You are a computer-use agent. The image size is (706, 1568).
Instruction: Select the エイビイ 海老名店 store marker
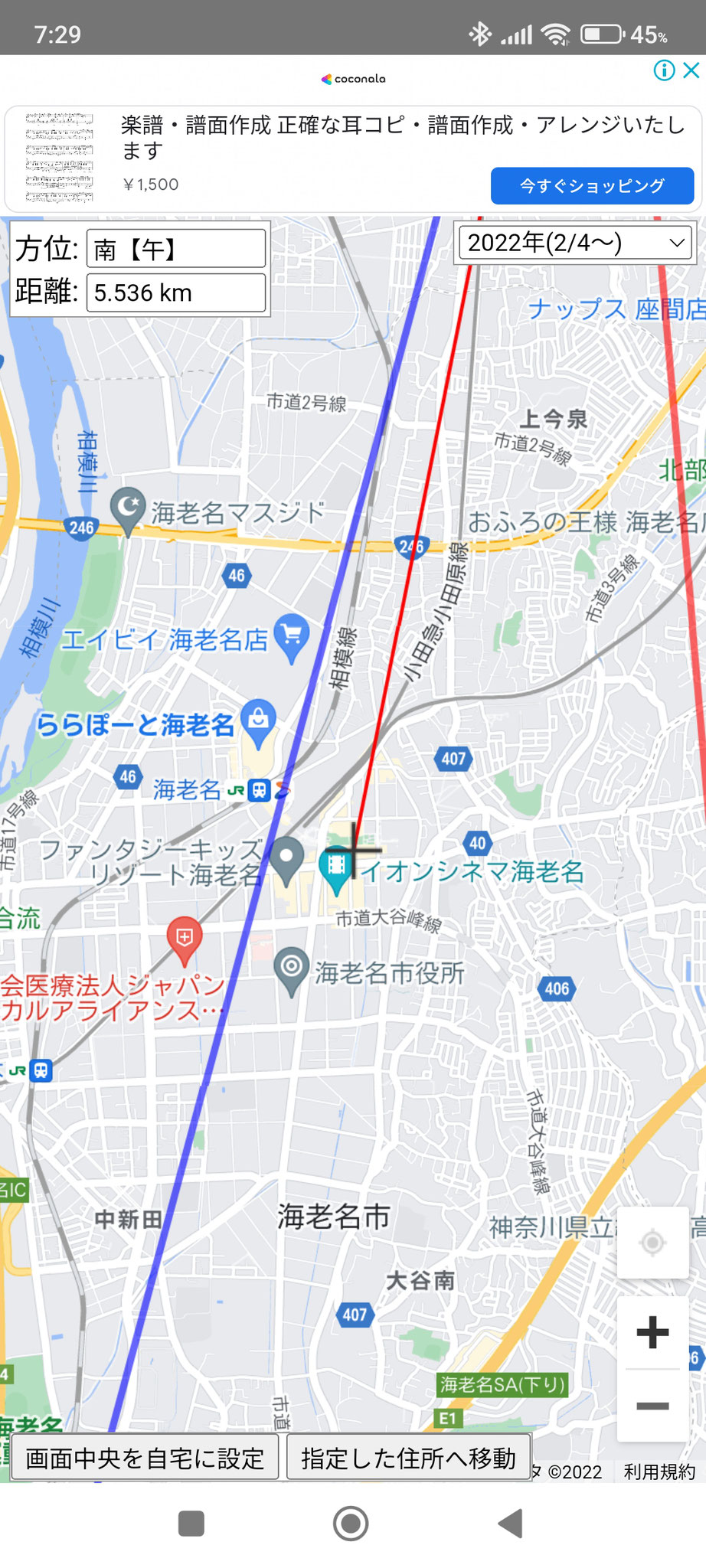[292, 636]
